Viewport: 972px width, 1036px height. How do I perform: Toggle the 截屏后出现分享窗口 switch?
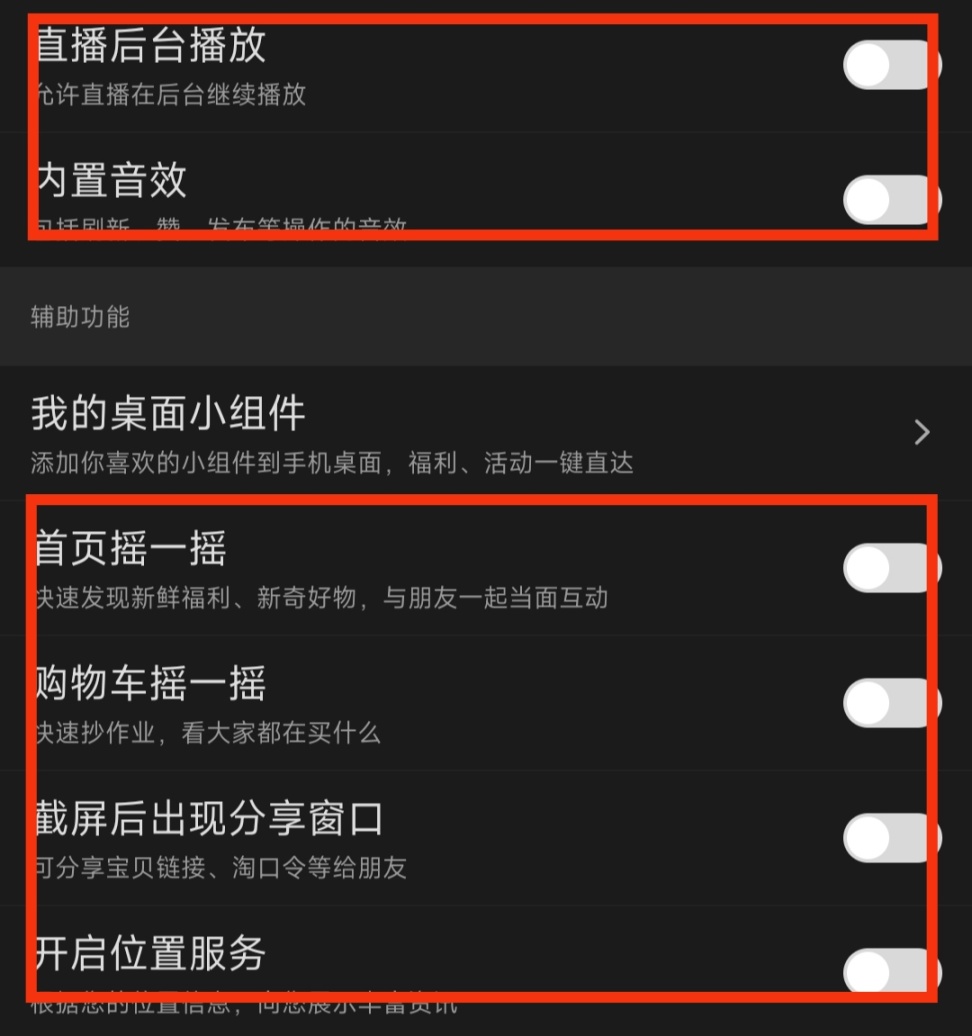(890, 838)
